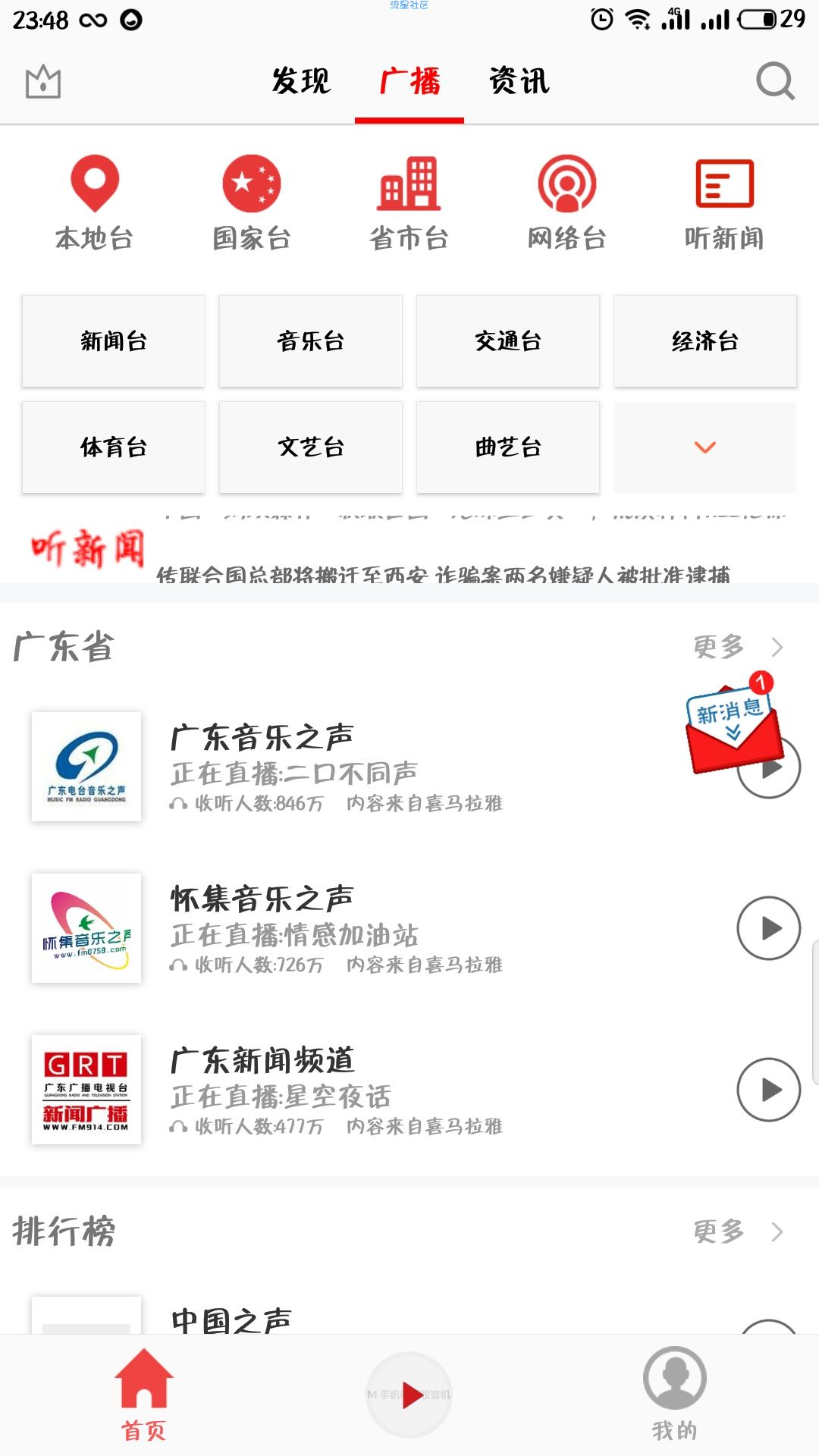Open the search magnifier icon
This screenshot has width=819, height=1456.
coord(775,81)
